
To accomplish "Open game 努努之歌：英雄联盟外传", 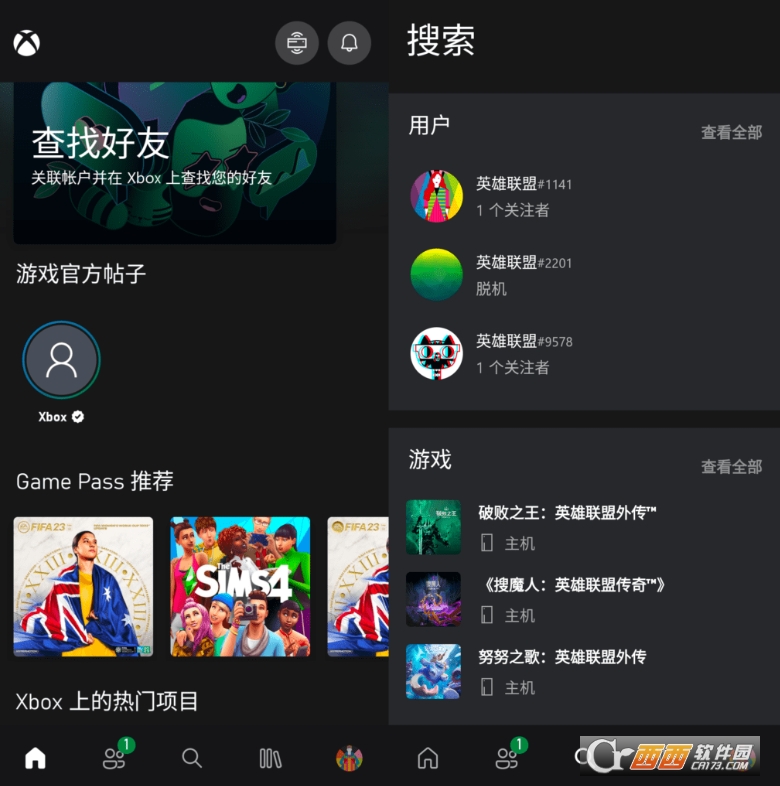I will click(x=561, y=671).
